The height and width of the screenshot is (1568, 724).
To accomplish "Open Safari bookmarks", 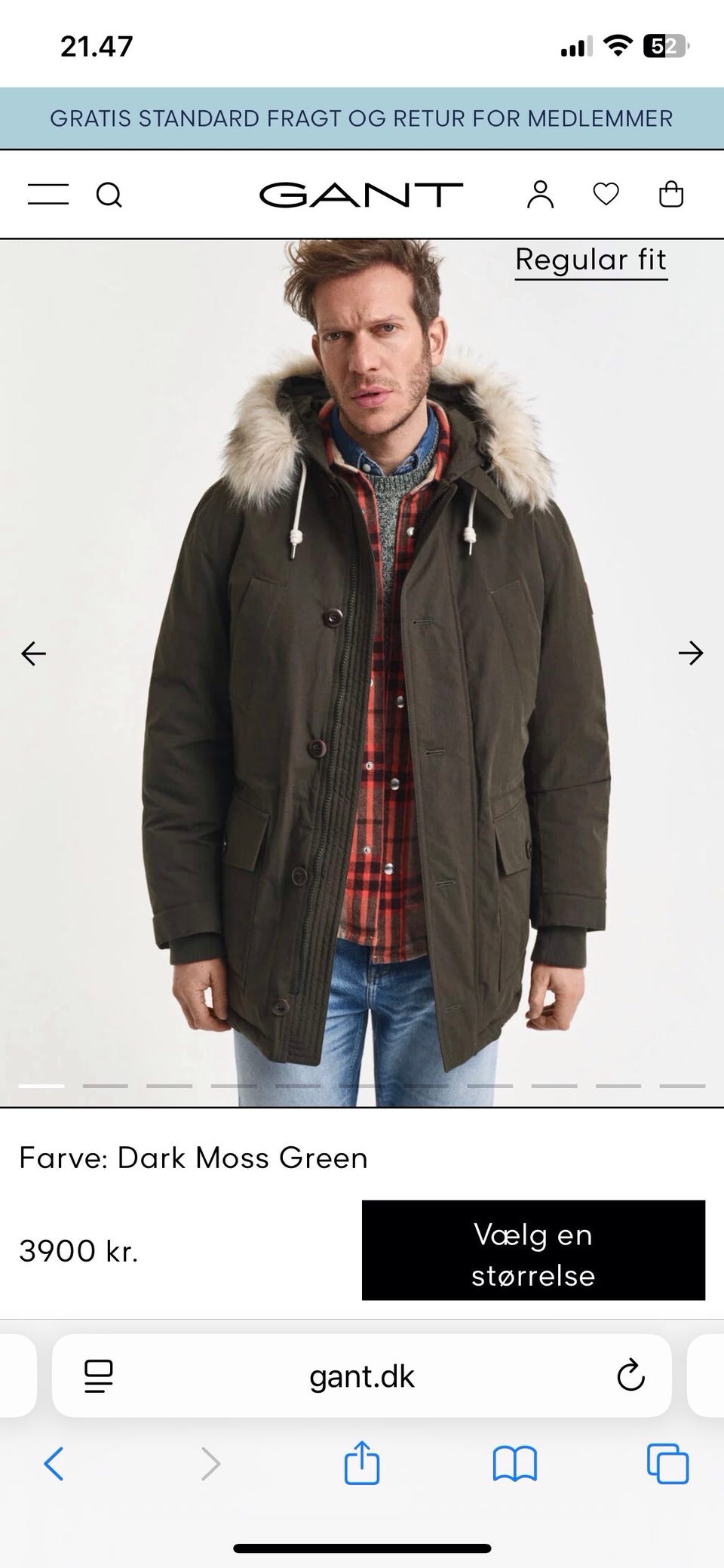I will pyautogui.click(x=514, y=1464).
